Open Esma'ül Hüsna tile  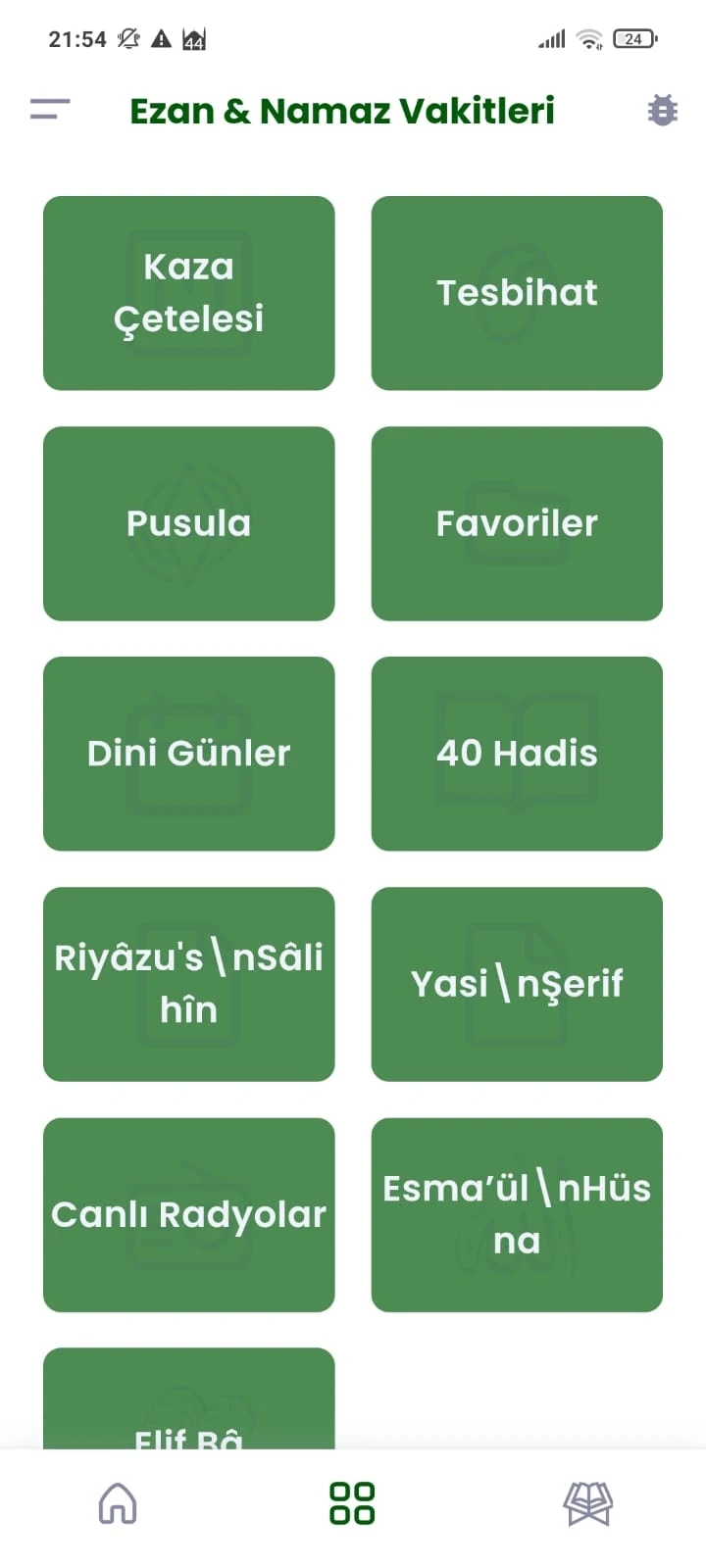(x=517, y=1214)
